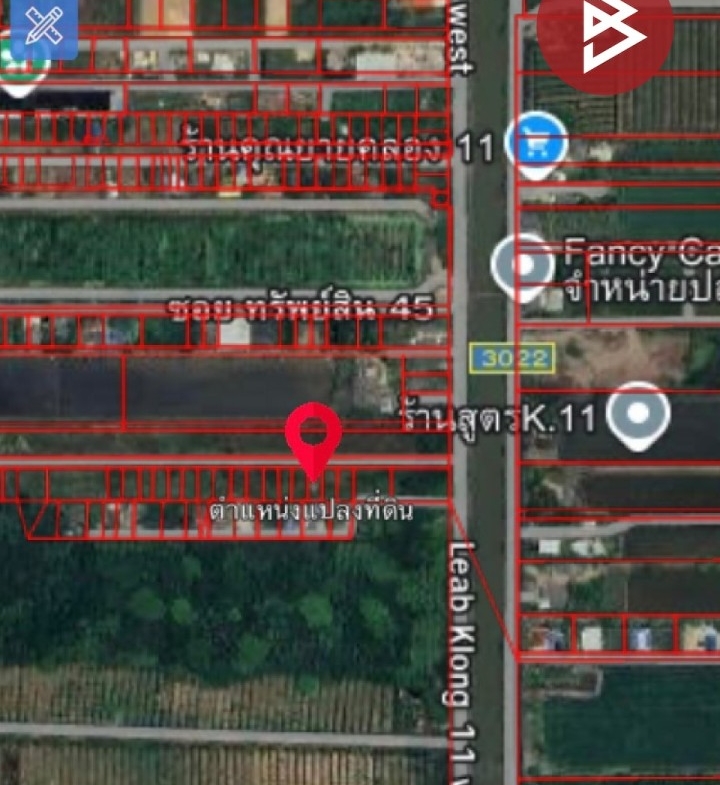This screenshot has width=720, height=785.
Task: Open the shopping cart marker near คลอง 11
Action: (x=536, y=145)
